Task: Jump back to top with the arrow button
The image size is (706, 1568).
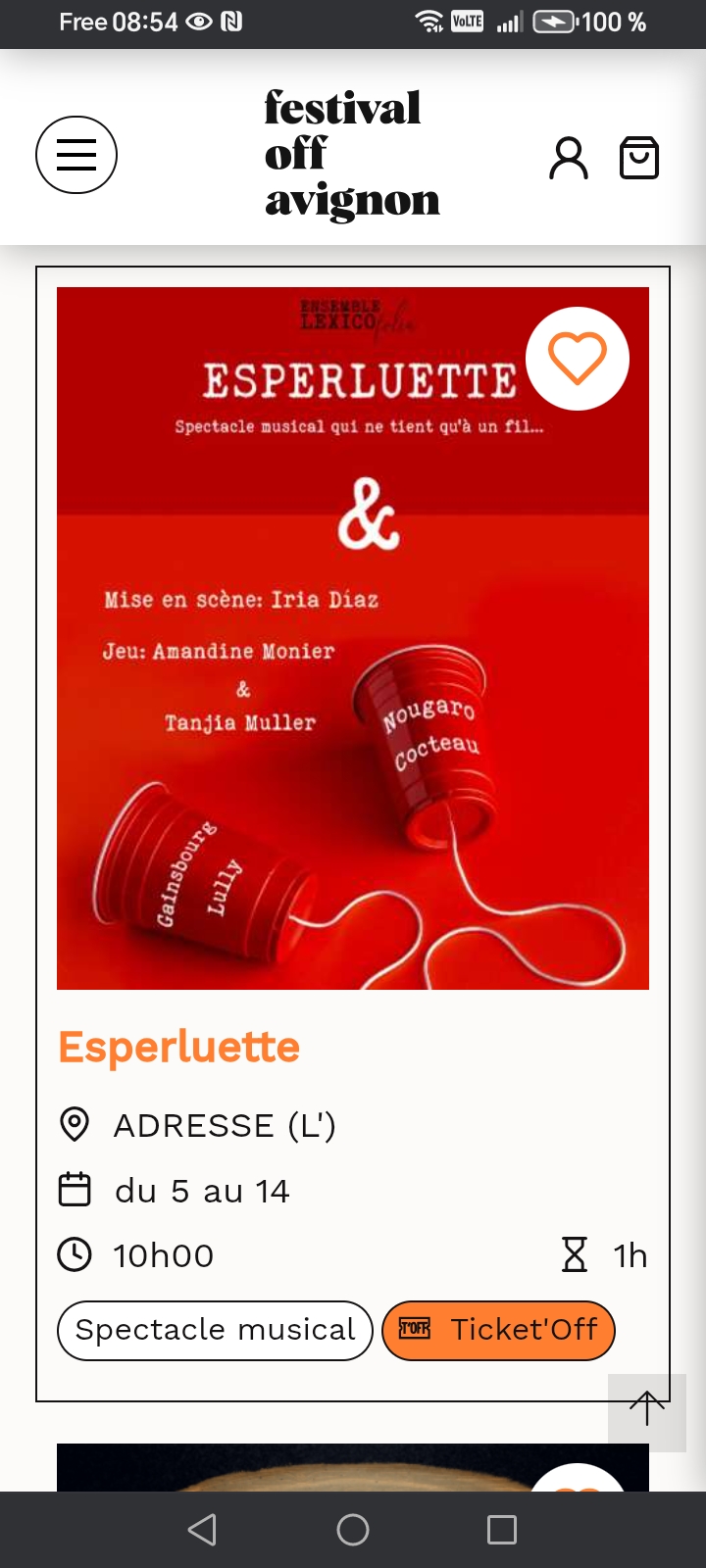Action: click(647, 1409)
